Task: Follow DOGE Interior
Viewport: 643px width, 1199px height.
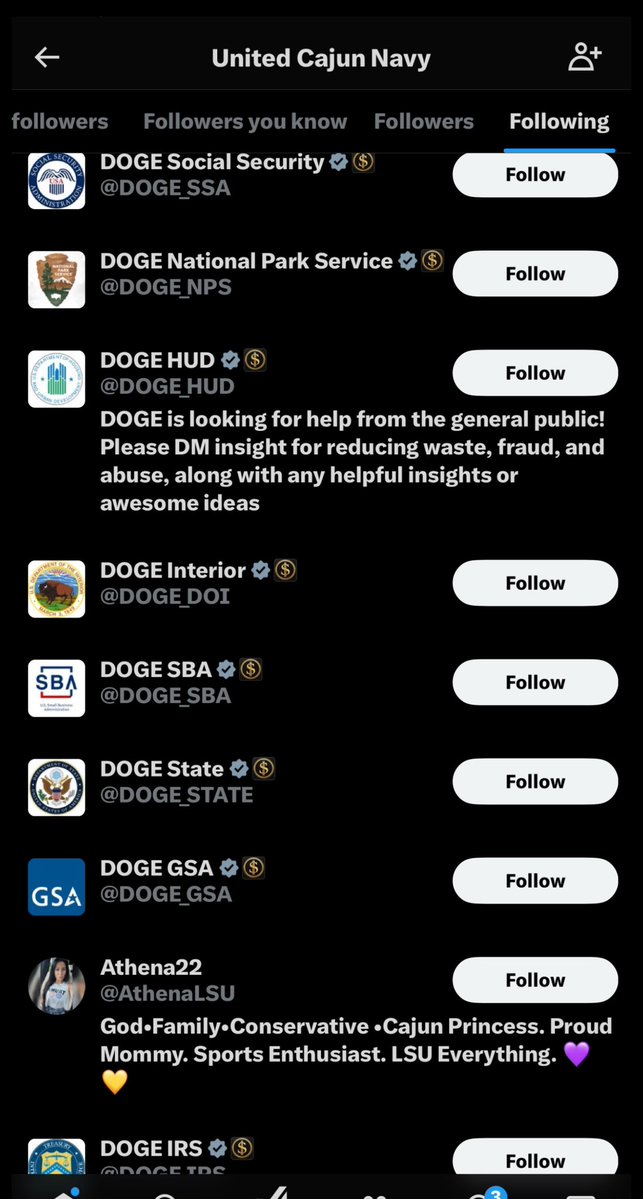Action: click(x=535, y=583)
